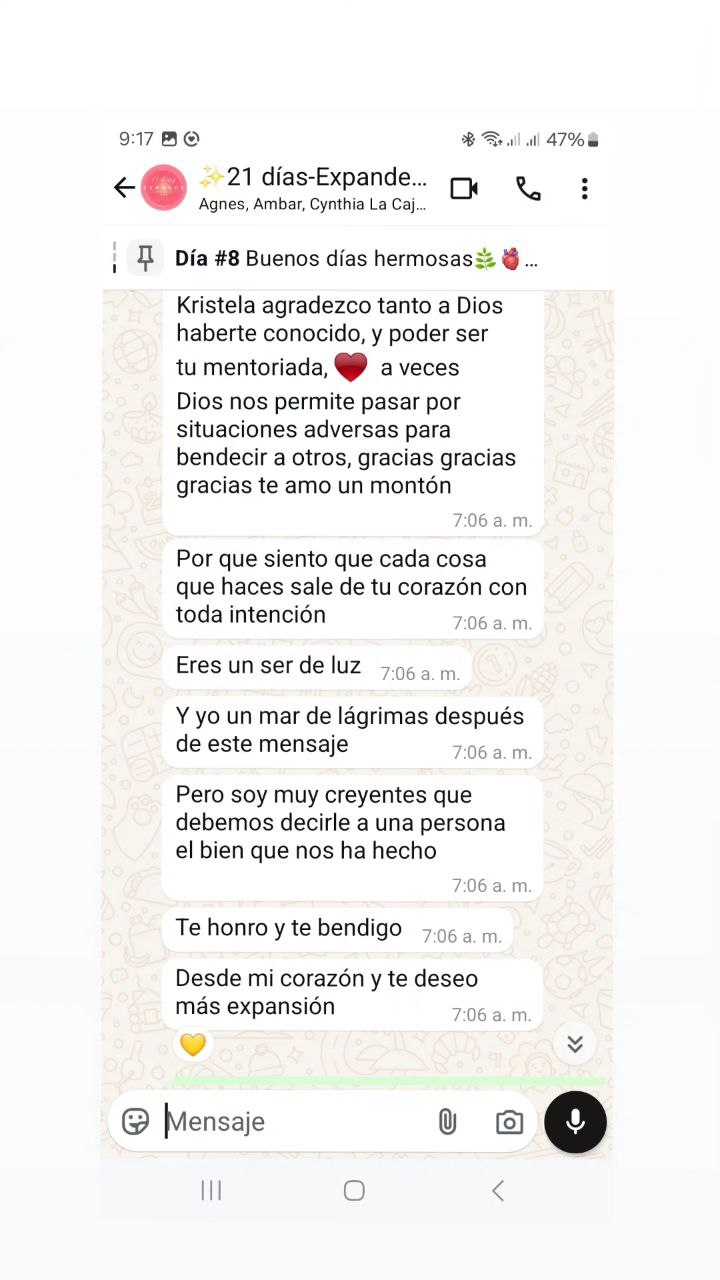Start a group video call
Viewport: 720px width, 1280px height.
coord(464,188)
